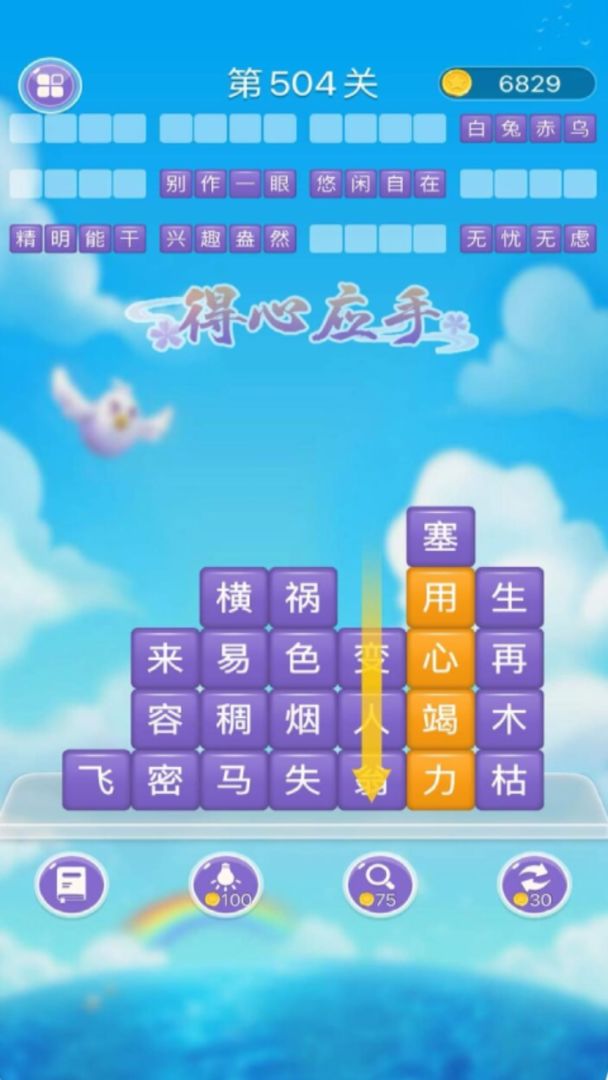
Task: Pick the 烟 character tile
Action: 302,719
